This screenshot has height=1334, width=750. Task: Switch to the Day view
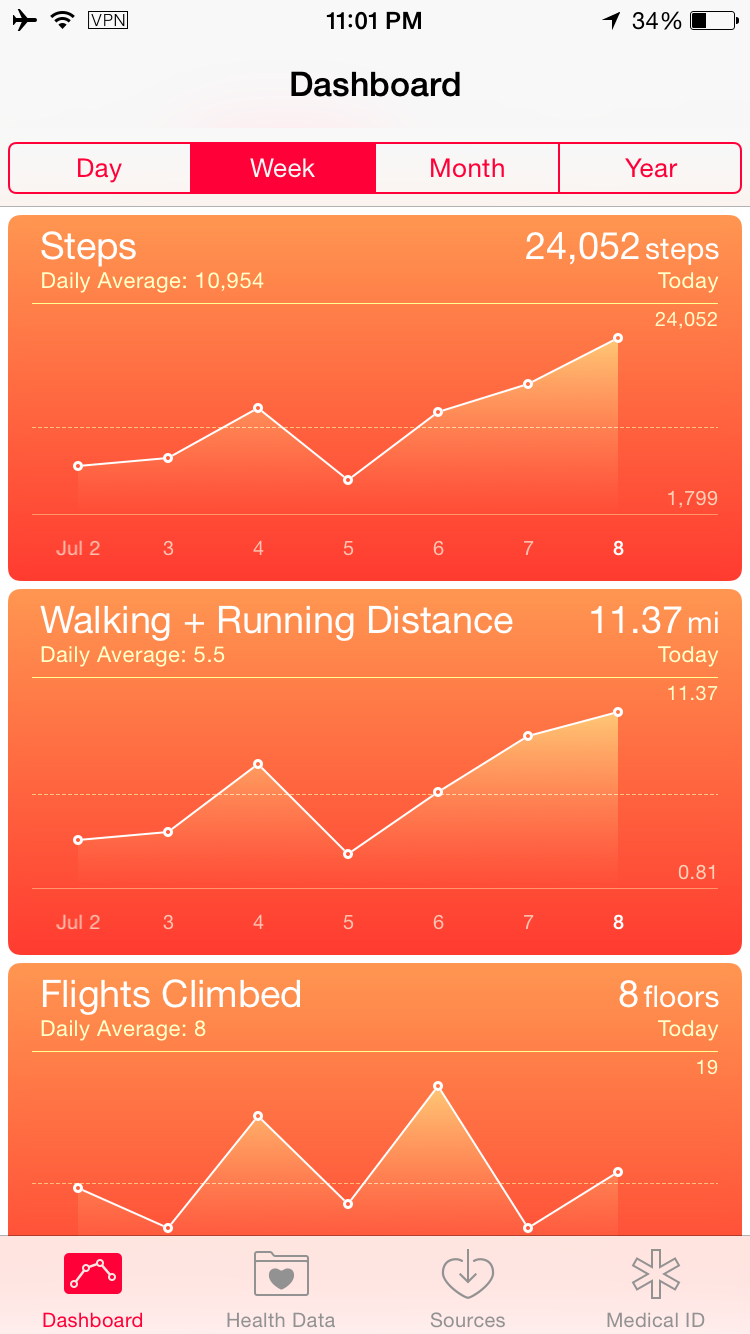[99, 168]
